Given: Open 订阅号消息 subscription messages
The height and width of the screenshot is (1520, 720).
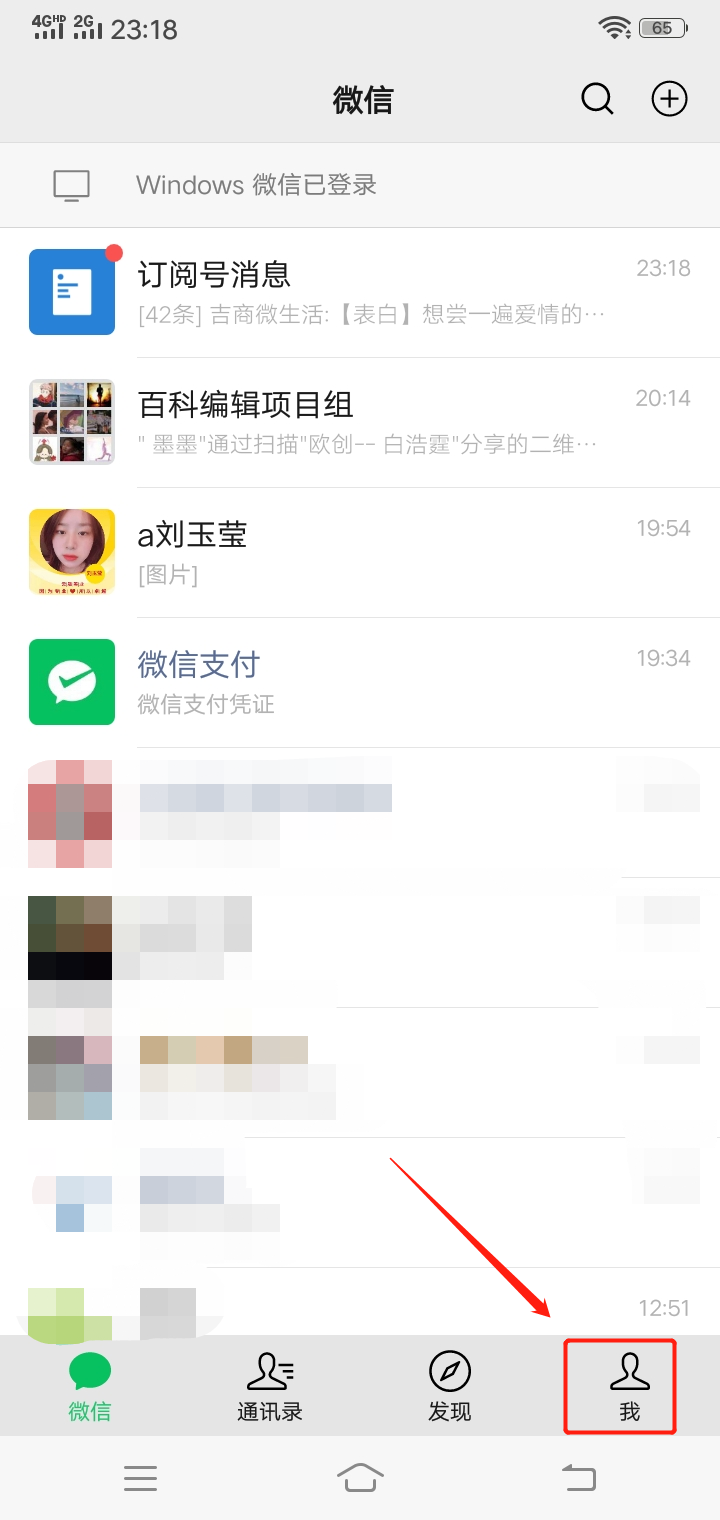Looking at the screenshot, I should [x=350, y=292].
